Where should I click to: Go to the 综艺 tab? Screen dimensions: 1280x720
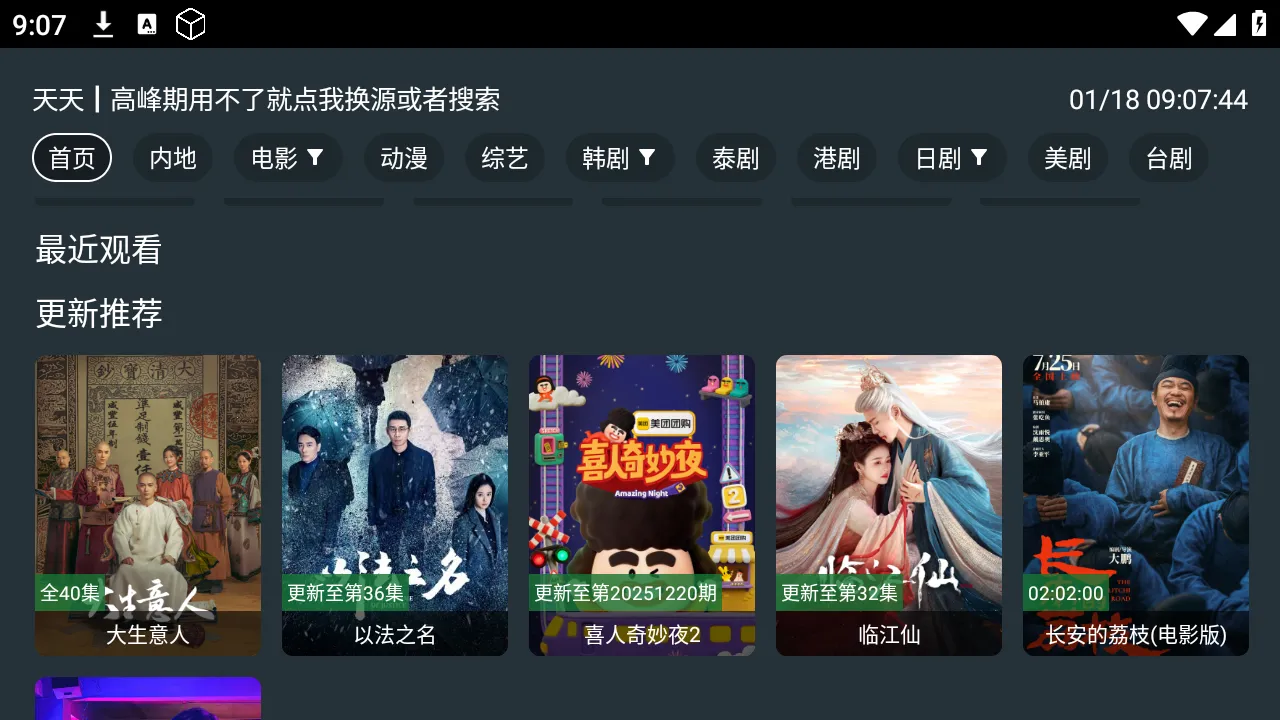click(505, 158)
